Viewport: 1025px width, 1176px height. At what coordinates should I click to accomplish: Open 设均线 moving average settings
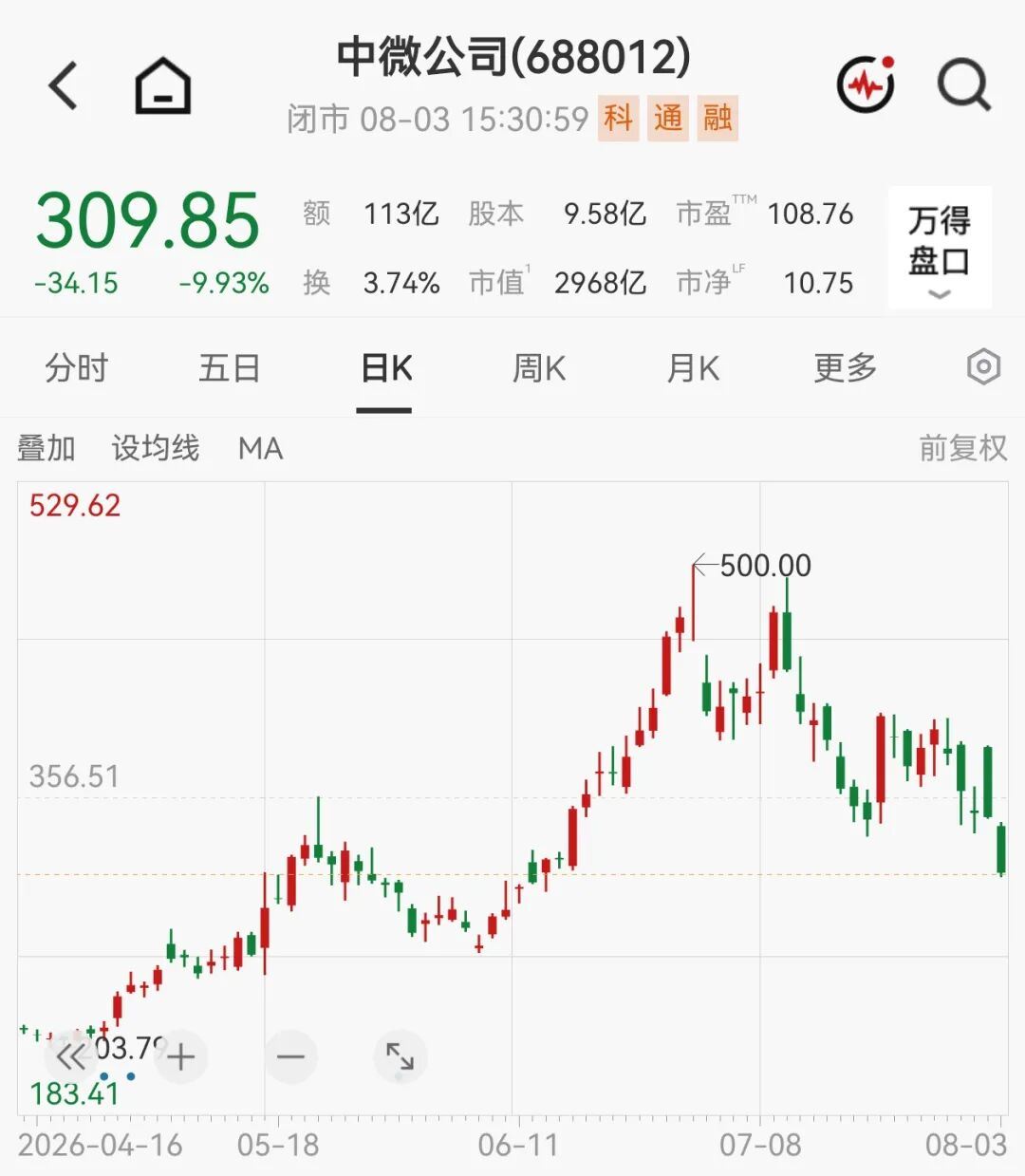pos(156,448)
